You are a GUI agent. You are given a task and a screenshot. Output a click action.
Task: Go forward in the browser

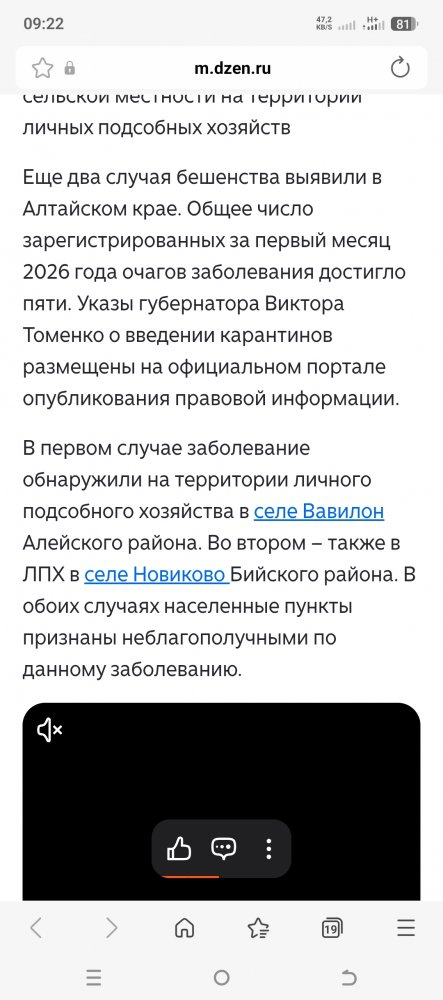112,928
